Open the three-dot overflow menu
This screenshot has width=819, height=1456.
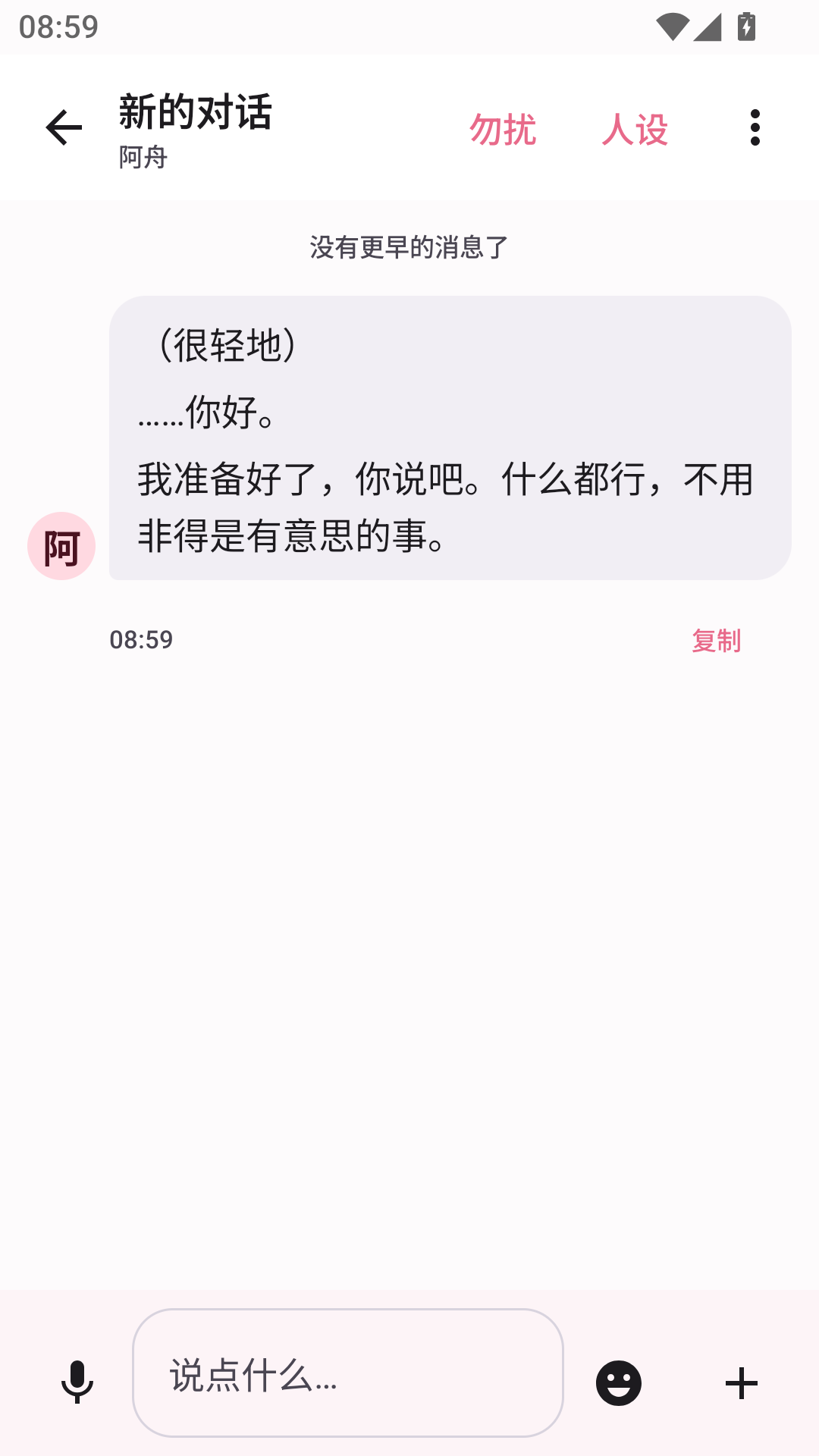pos(755,127)
